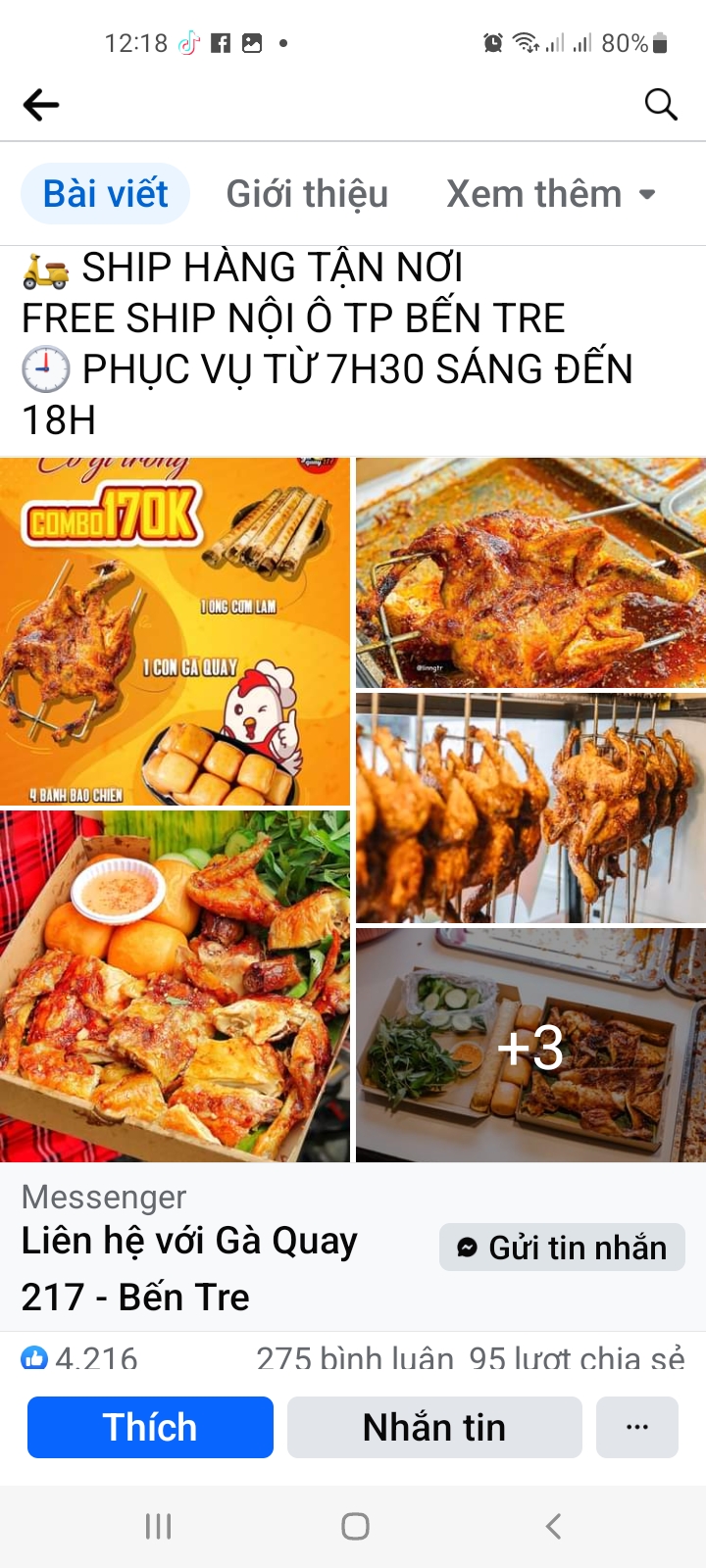
Task: Like the page with Thích button
Action: 150,1428
